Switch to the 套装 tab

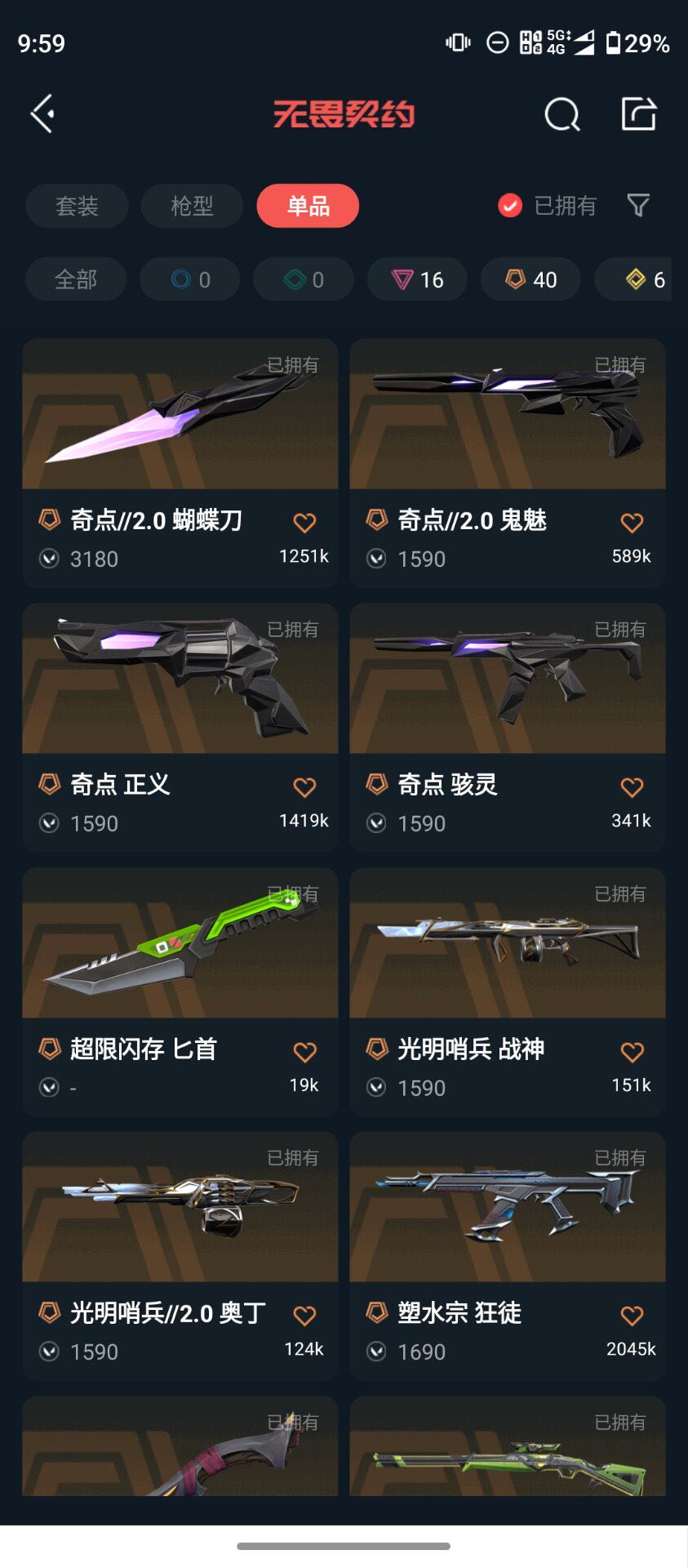click(77, 206)
